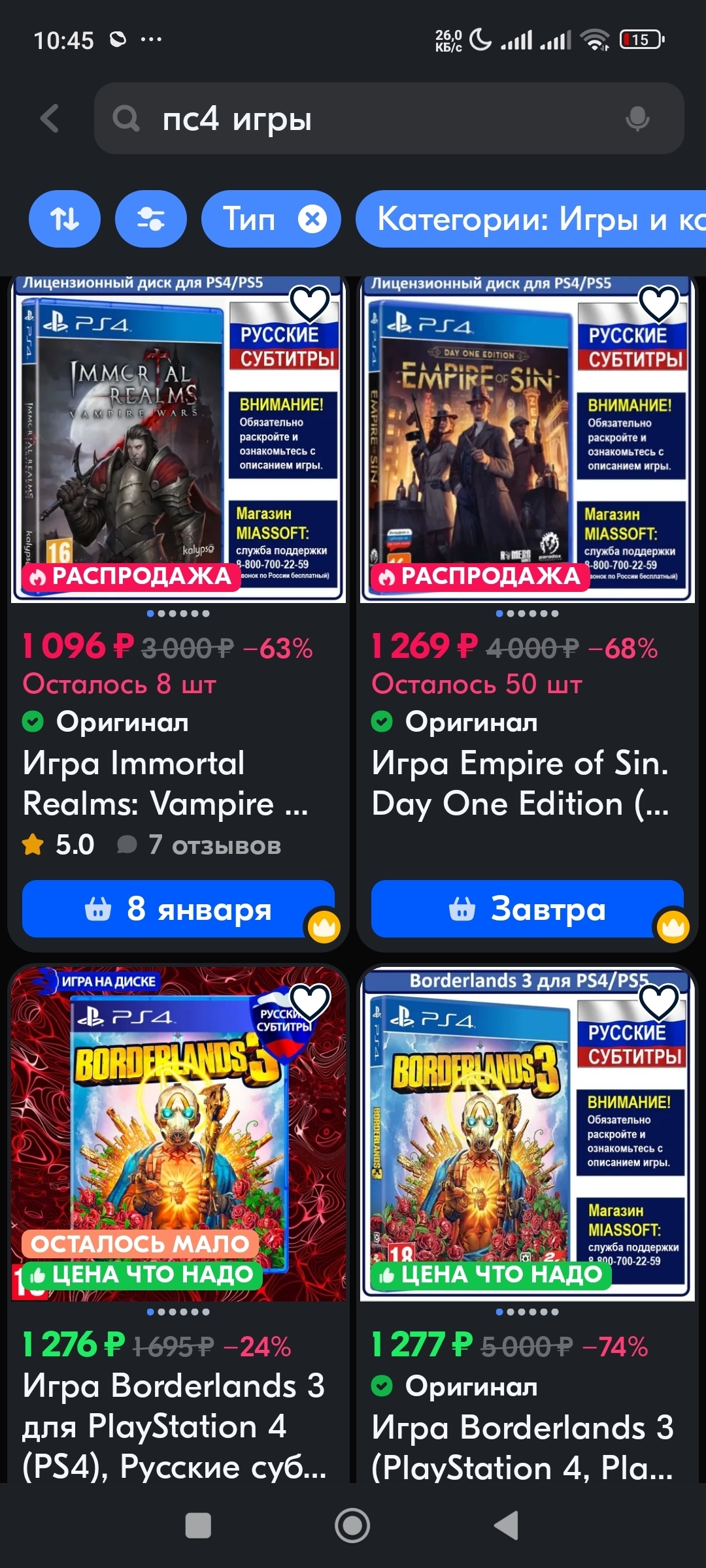This screenshot has width=706, height=1568.
Task: Go to the Android home screen
Action: 352,1526
